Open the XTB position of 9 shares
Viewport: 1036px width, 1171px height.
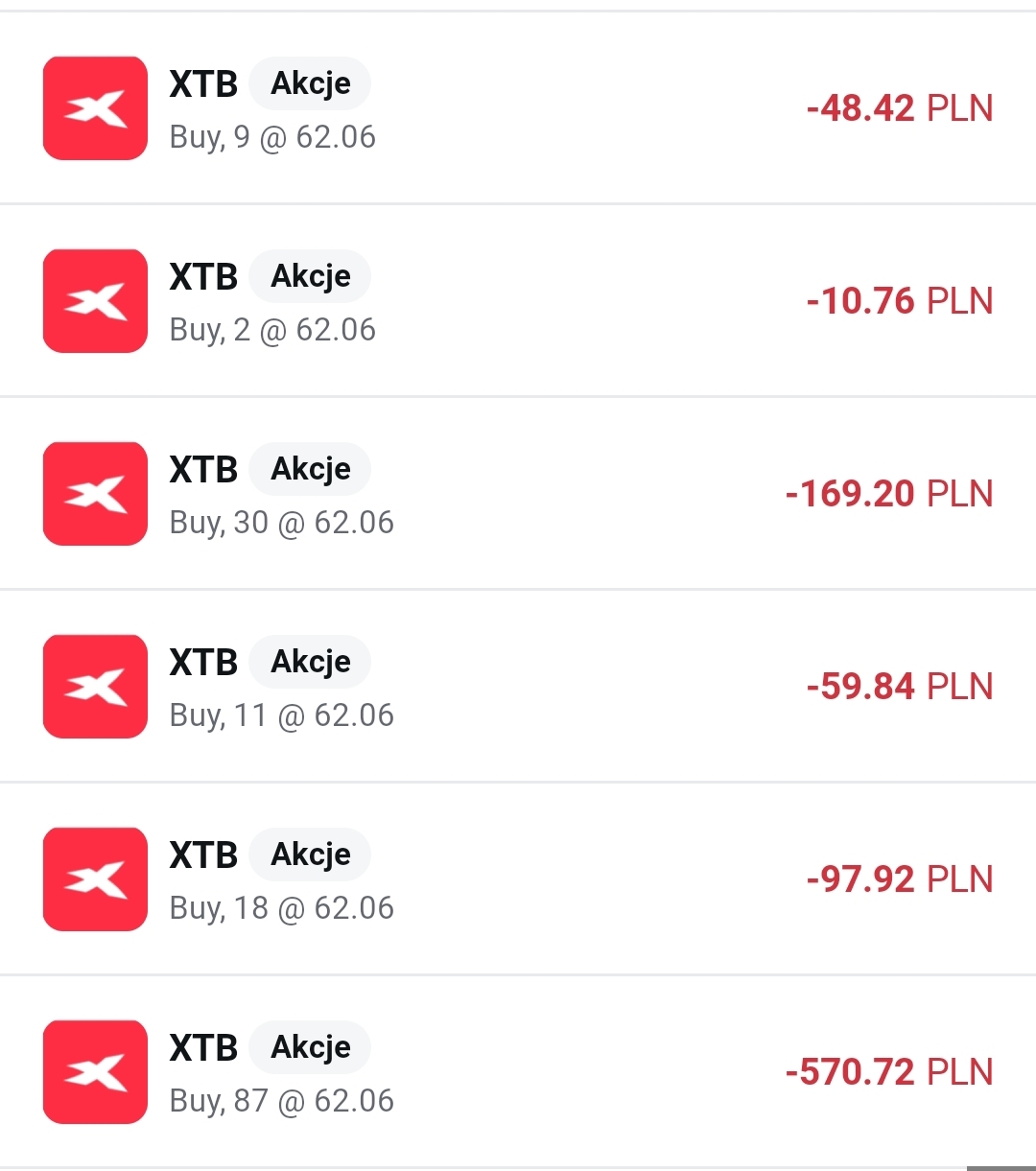(x=518, y=108)
